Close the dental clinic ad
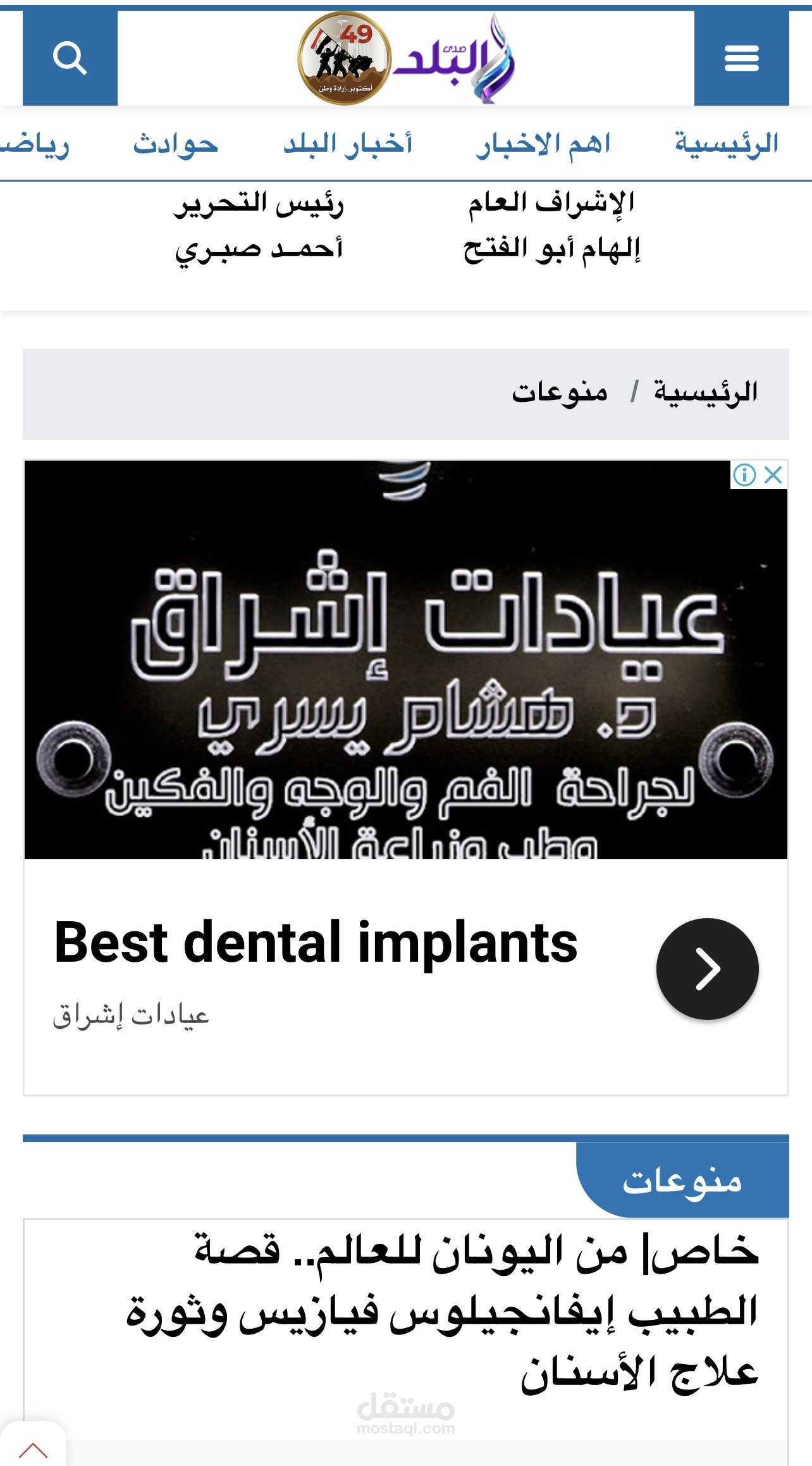The height and width of the screenshot is (1466, 812). pos(773,475)
